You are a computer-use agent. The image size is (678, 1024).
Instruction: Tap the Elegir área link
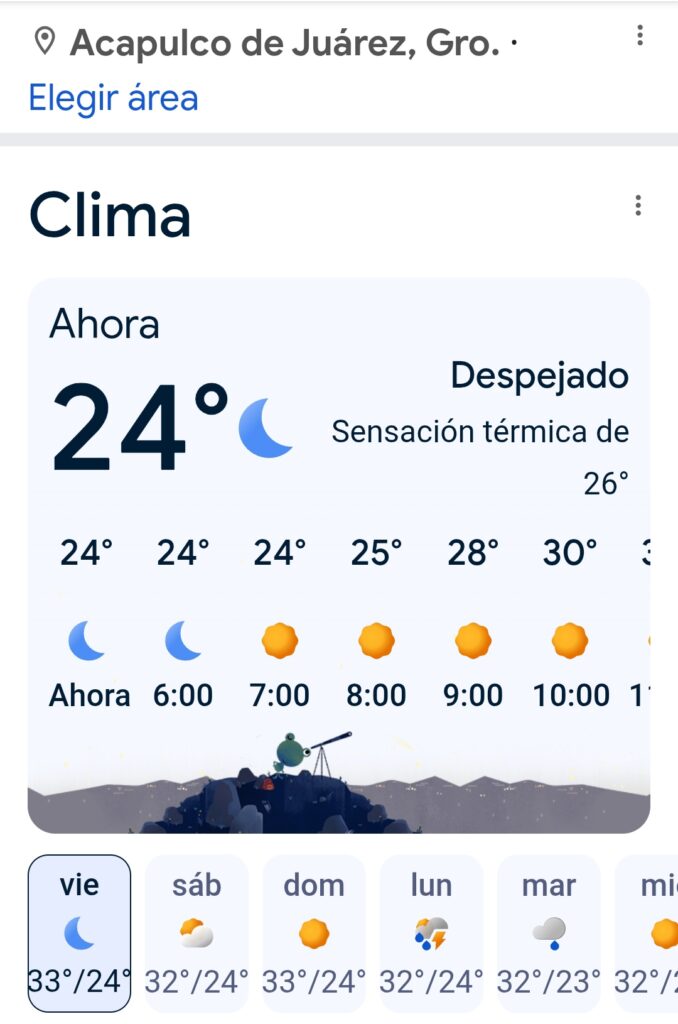[x=113, y=98]
